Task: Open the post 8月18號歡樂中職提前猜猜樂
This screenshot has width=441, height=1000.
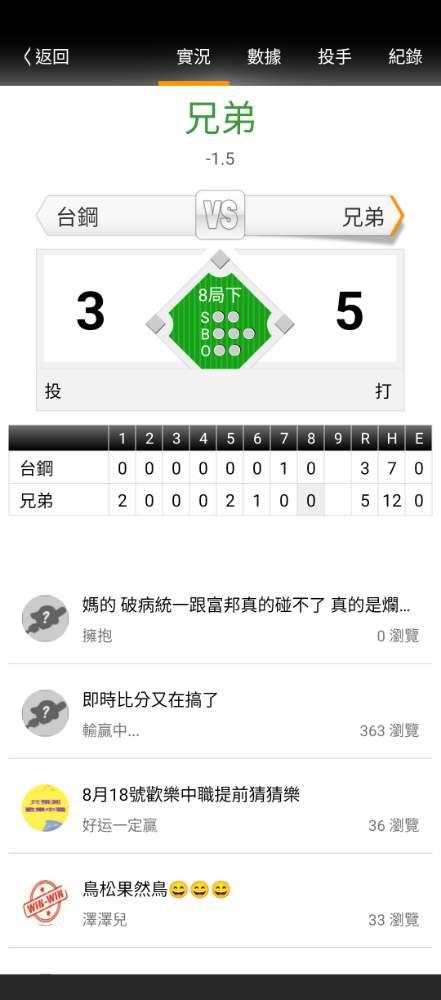Action: tap(220, 807)
